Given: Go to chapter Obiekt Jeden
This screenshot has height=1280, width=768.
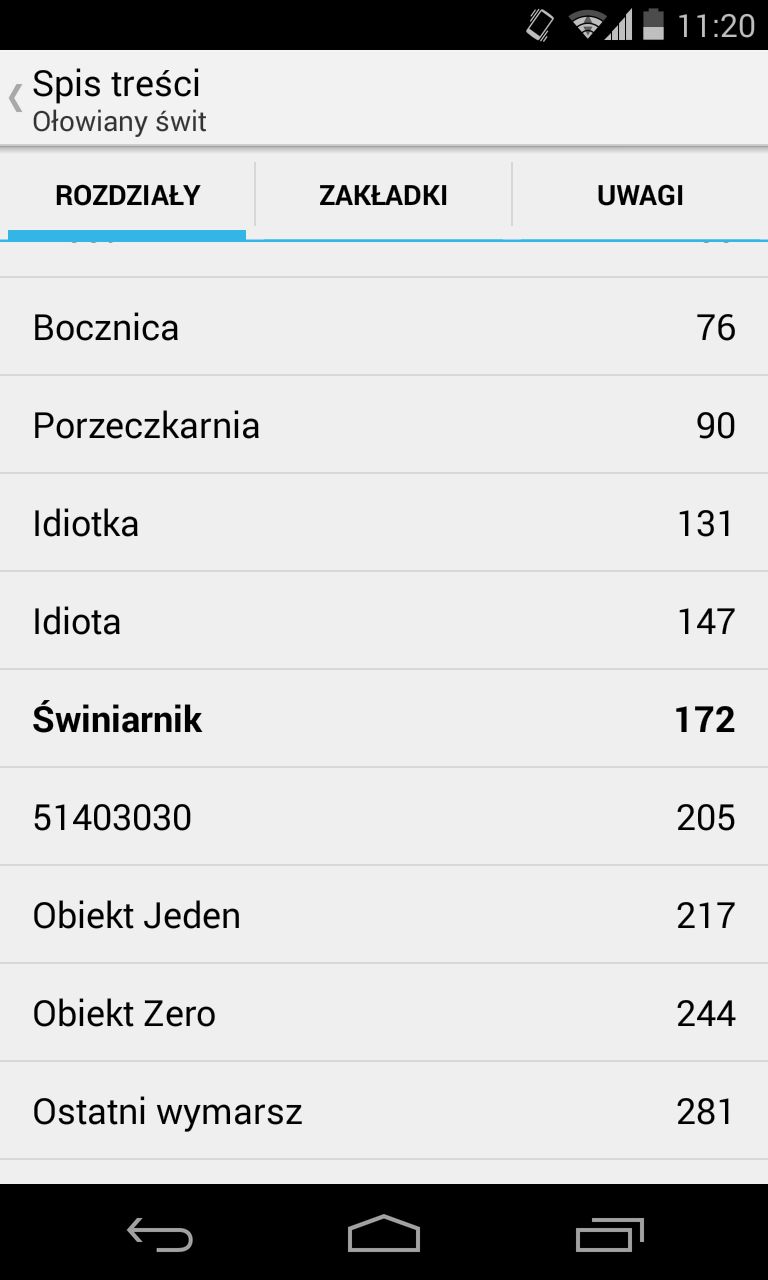Looking at the screenshot, I should pos(384,915).
